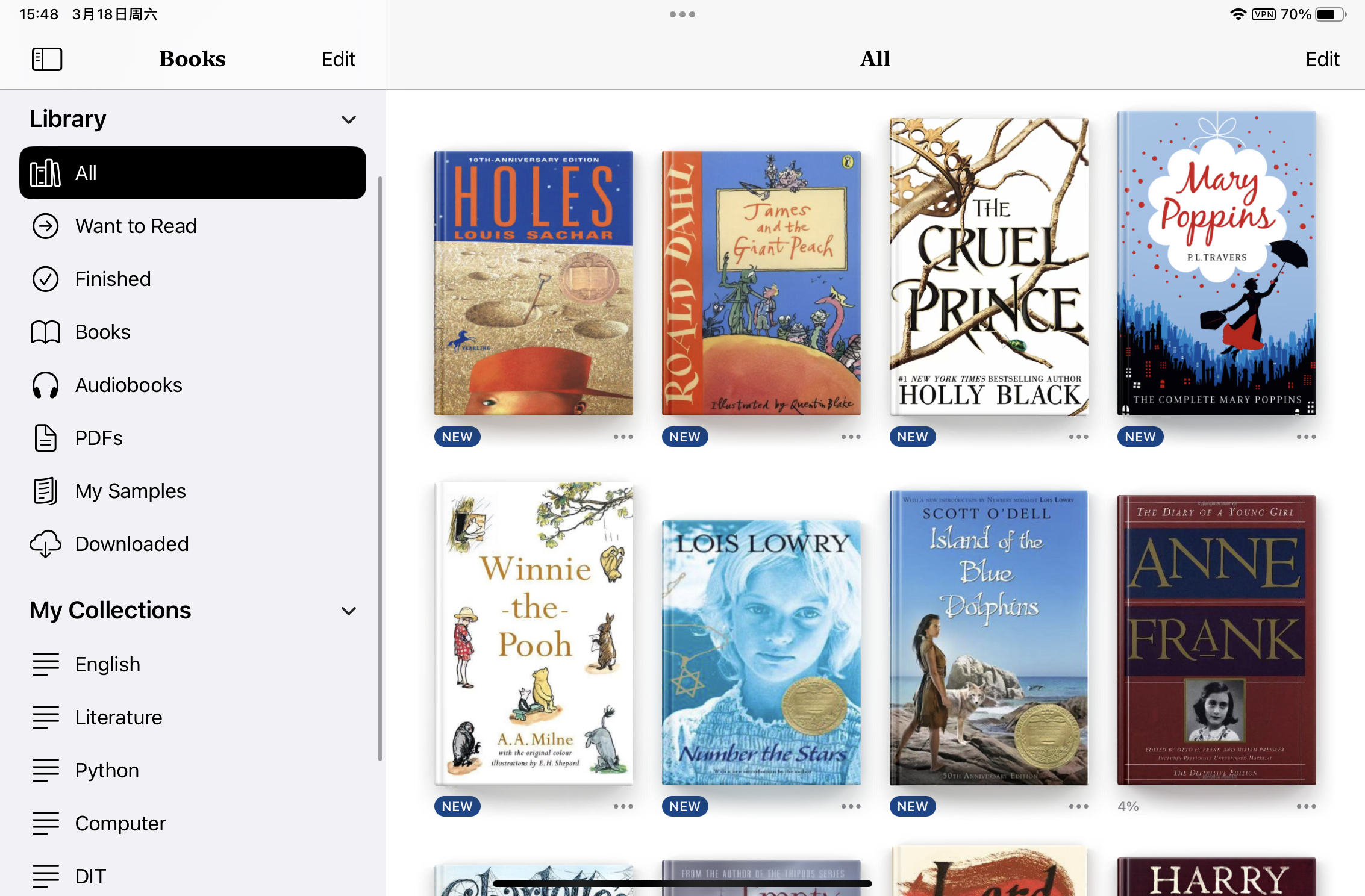This screenshot has width=1365, height=896.
Task: Open The Cruel Prince book
Action: point(989,267)
